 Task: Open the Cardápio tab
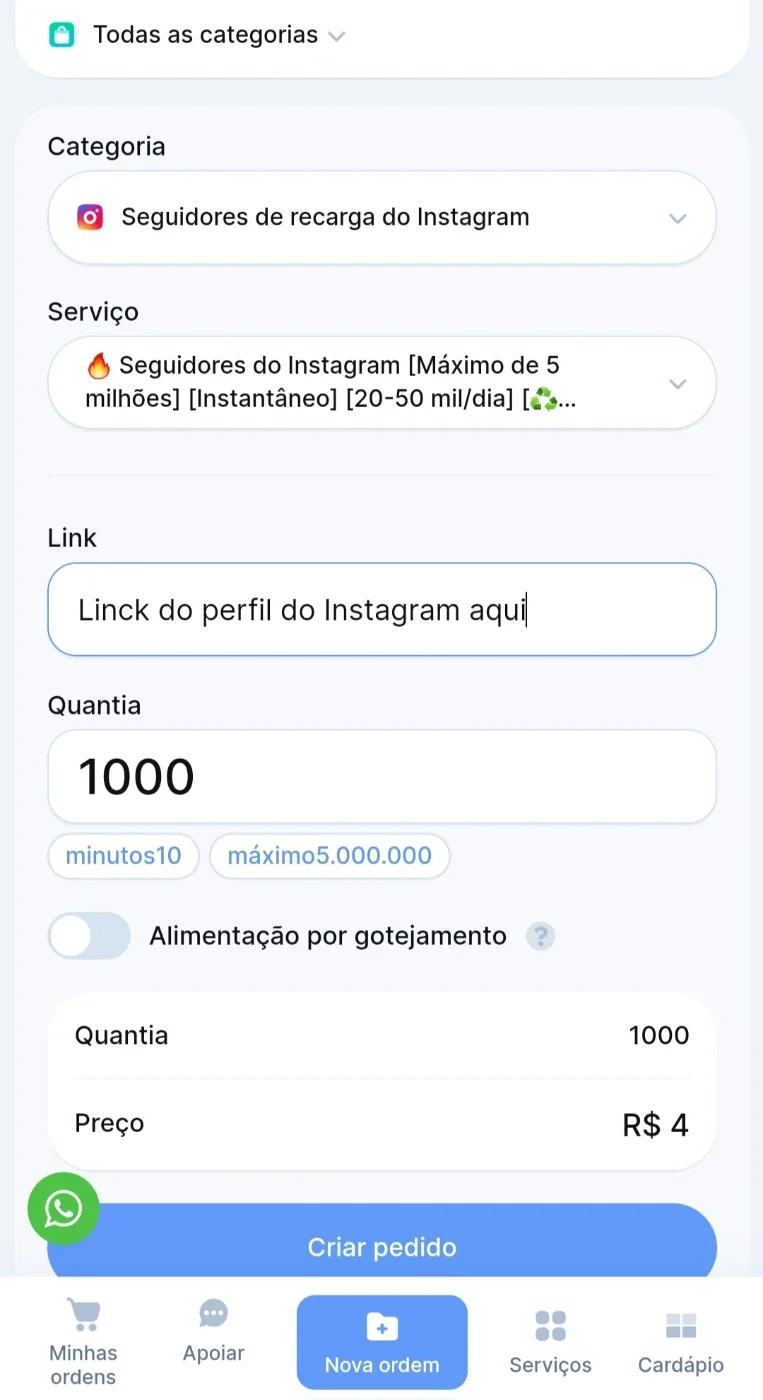pos(681,1342)
